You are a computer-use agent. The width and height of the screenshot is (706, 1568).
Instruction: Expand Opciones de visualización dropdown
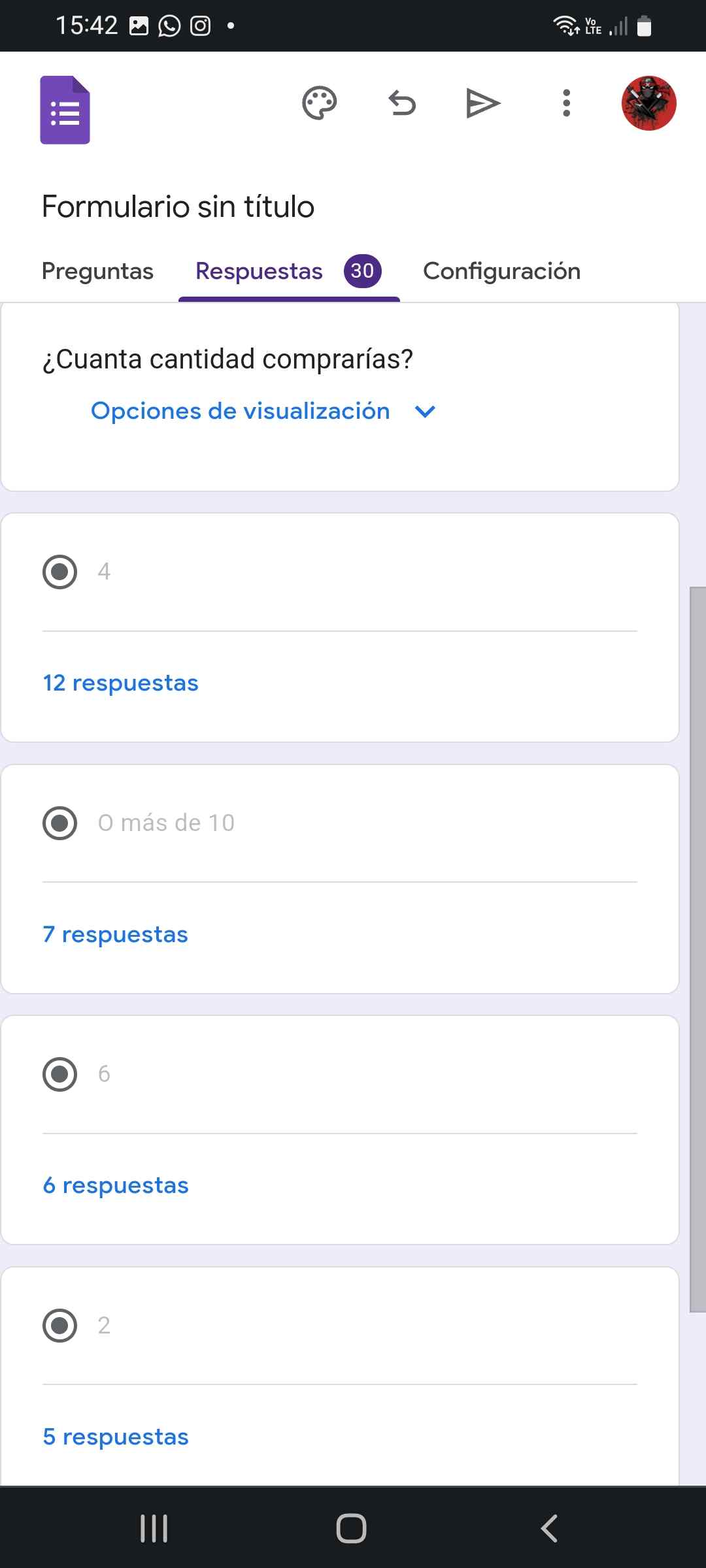pyautogui.click(x=263, y=411)
